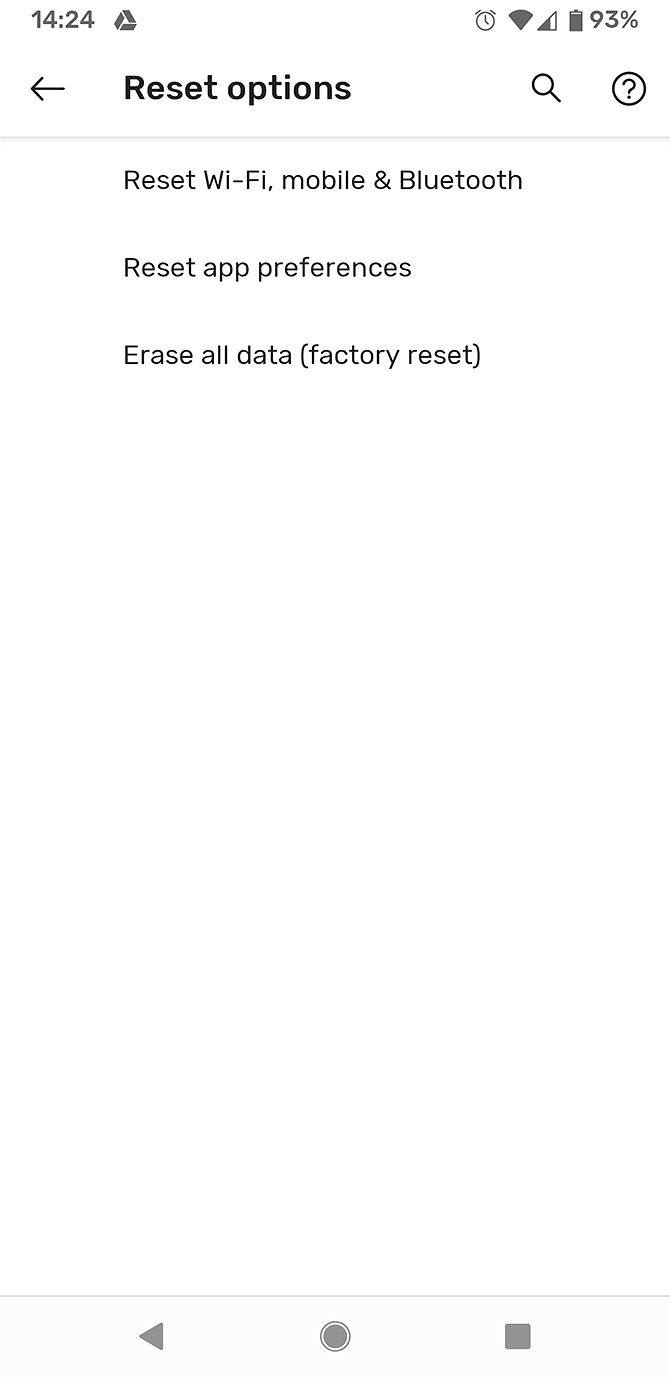Select Reset app preferences
670x1377 pixels.
click(x=267, y=268)
